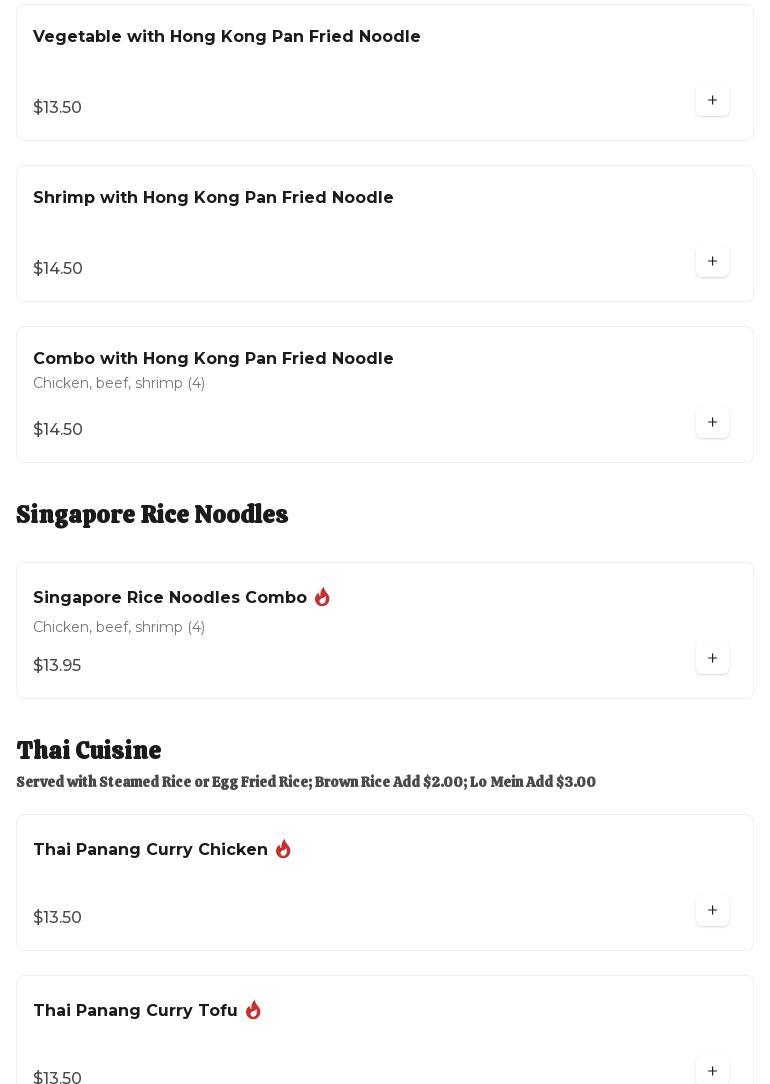Open Thai Panang Curry Chicken item
Screen dimensions: 770x1084
pyautogui.click(x=150, y=850)
